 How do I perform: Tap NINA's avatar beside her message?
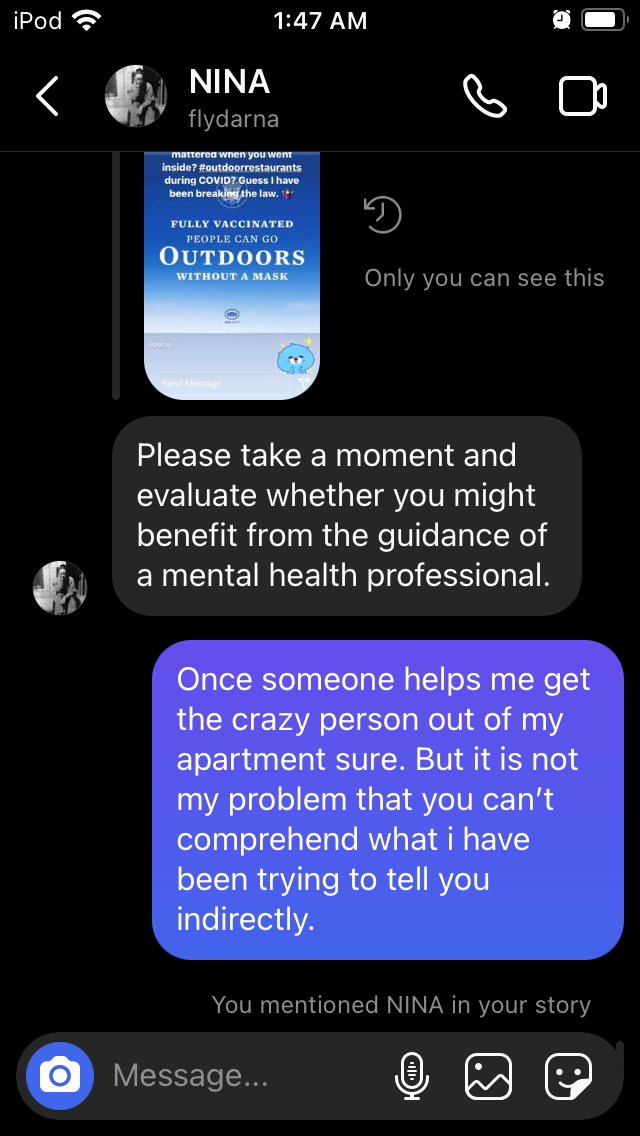point(60,587)
